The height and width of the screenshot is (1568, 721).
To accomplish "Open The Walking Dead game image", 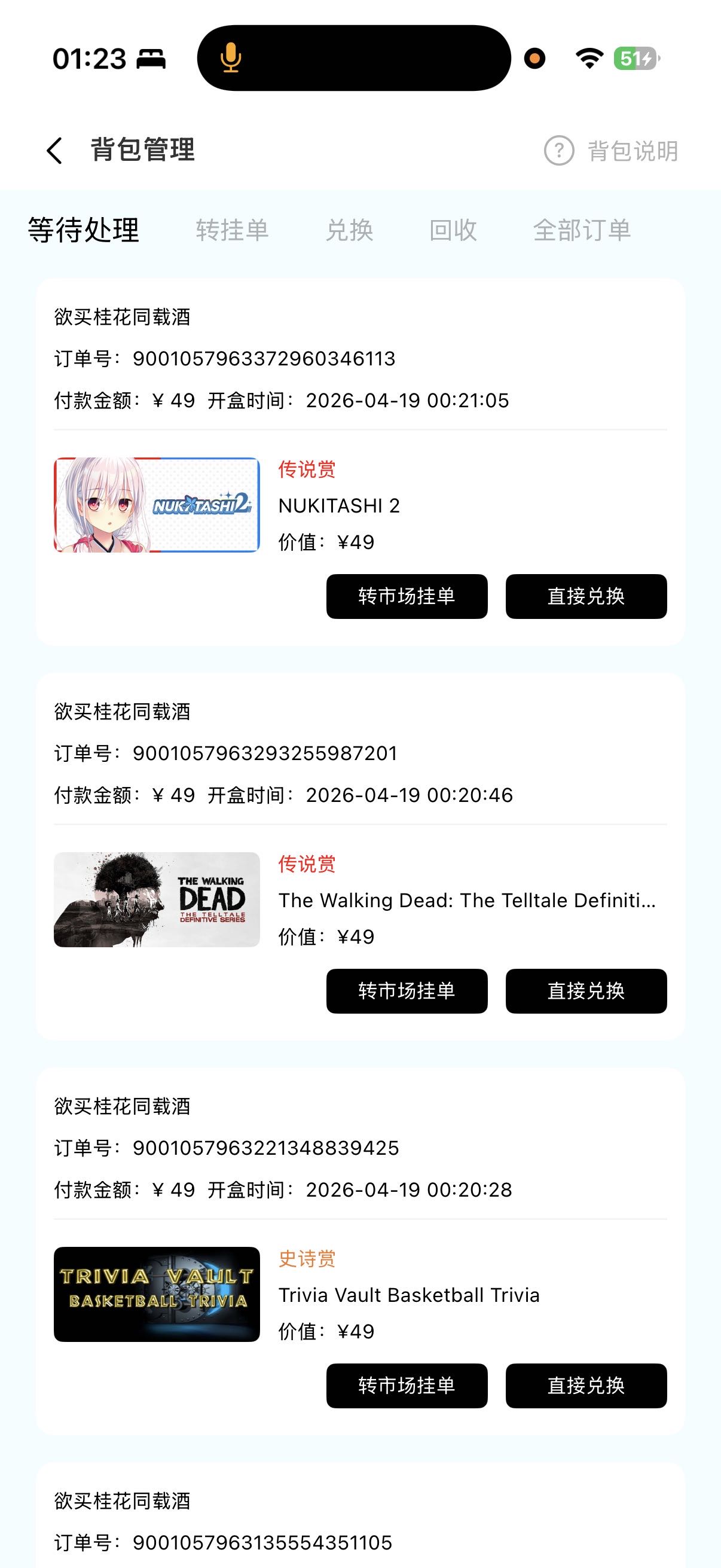I will pyautogui.click(x=157, y=899).
